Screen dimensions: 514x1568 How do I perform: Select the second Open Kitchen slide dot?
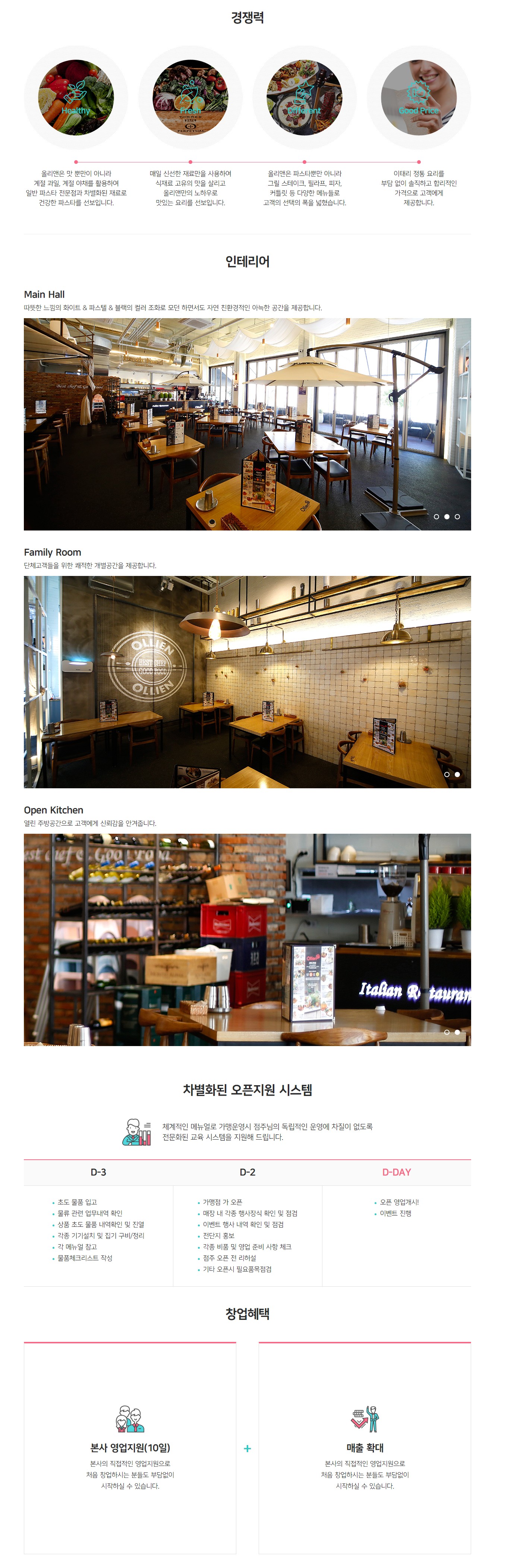[x=457, y=1032]
